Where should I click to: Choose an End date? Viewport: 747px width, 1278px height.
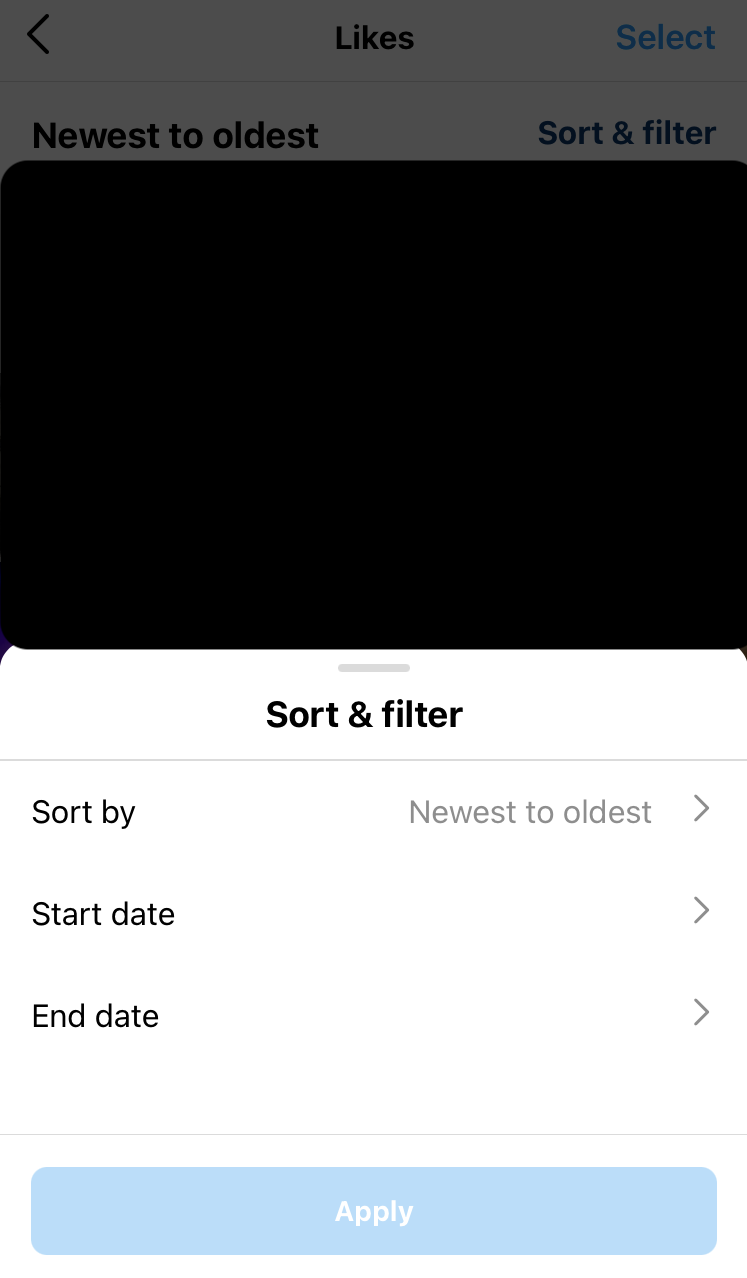click(373, 1015)
